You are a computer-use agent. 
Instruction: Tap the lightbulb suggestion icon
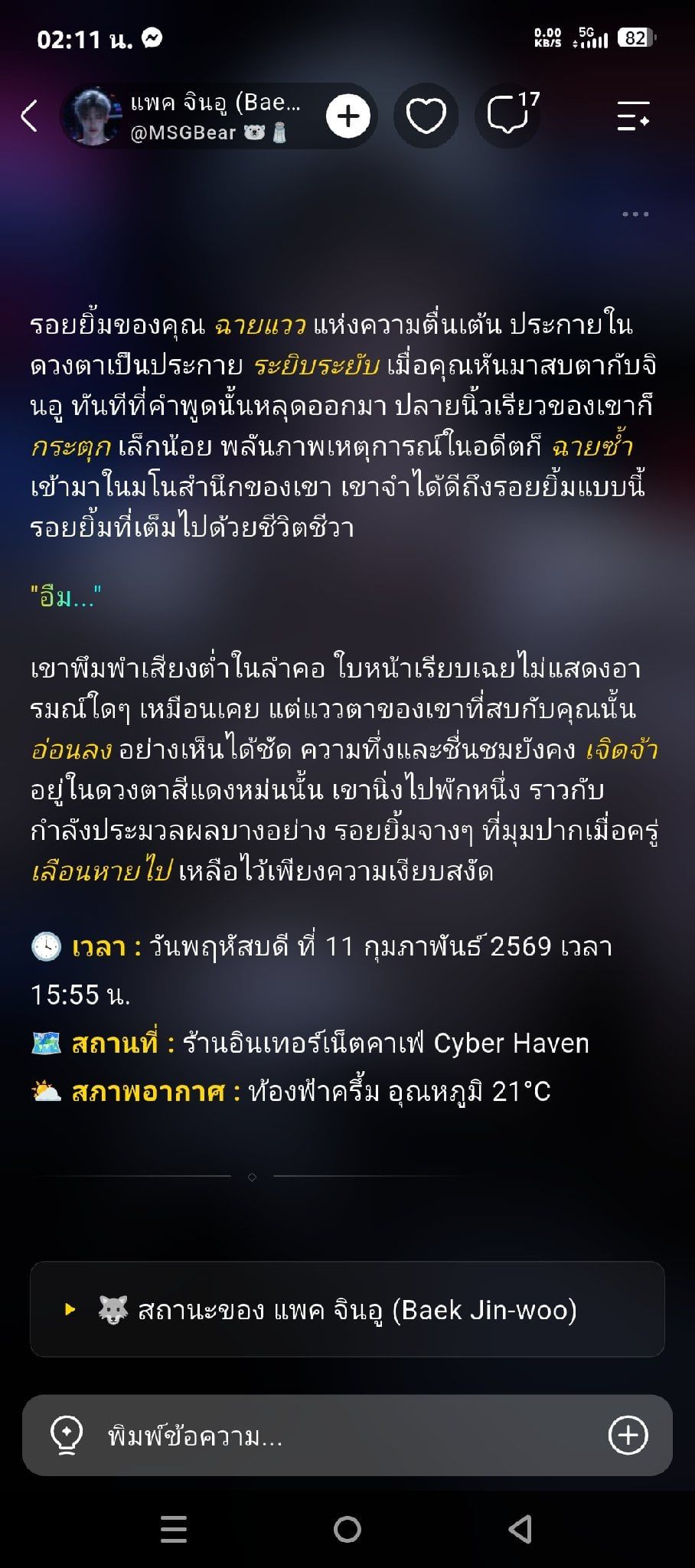(66, 1436)
